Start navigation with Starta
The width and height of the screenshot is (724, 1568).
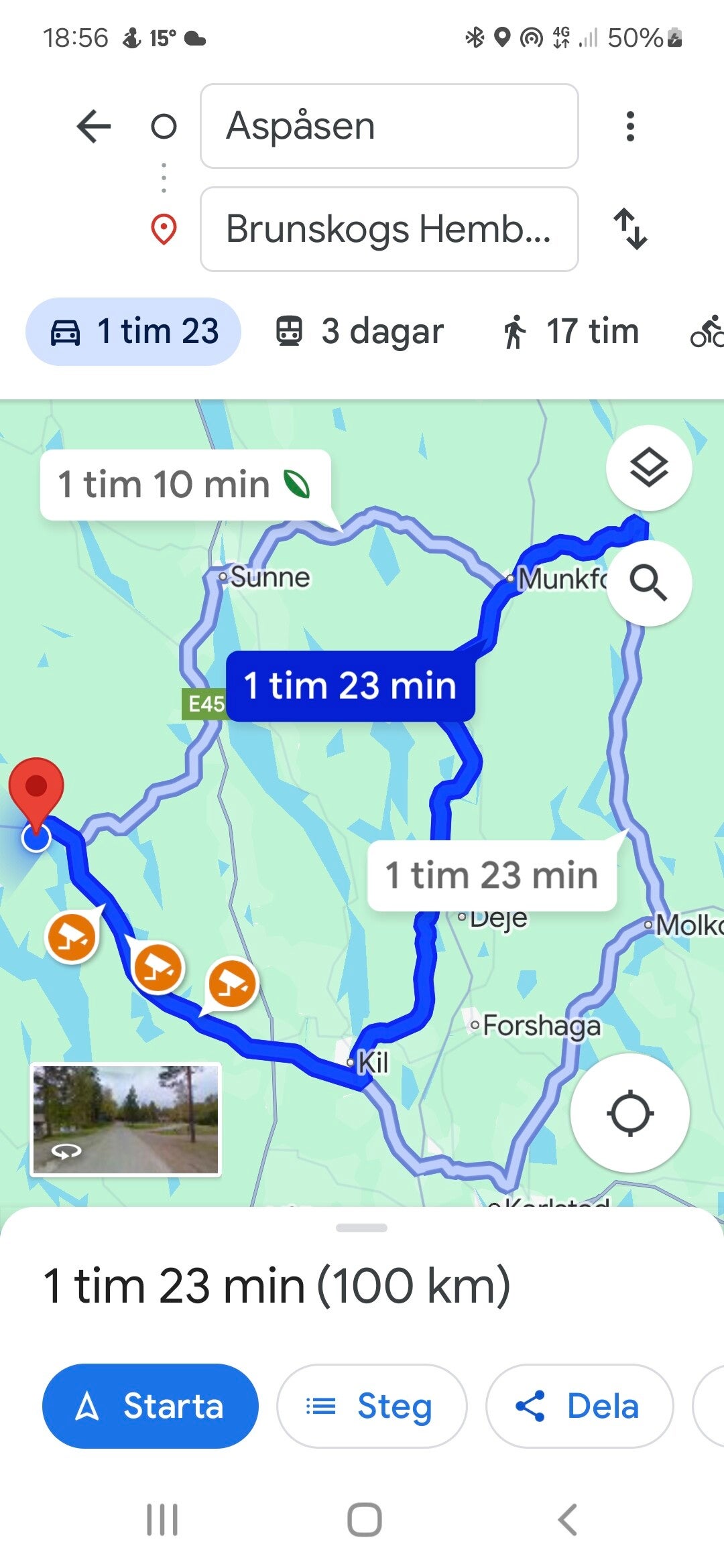pos(150,1406)
